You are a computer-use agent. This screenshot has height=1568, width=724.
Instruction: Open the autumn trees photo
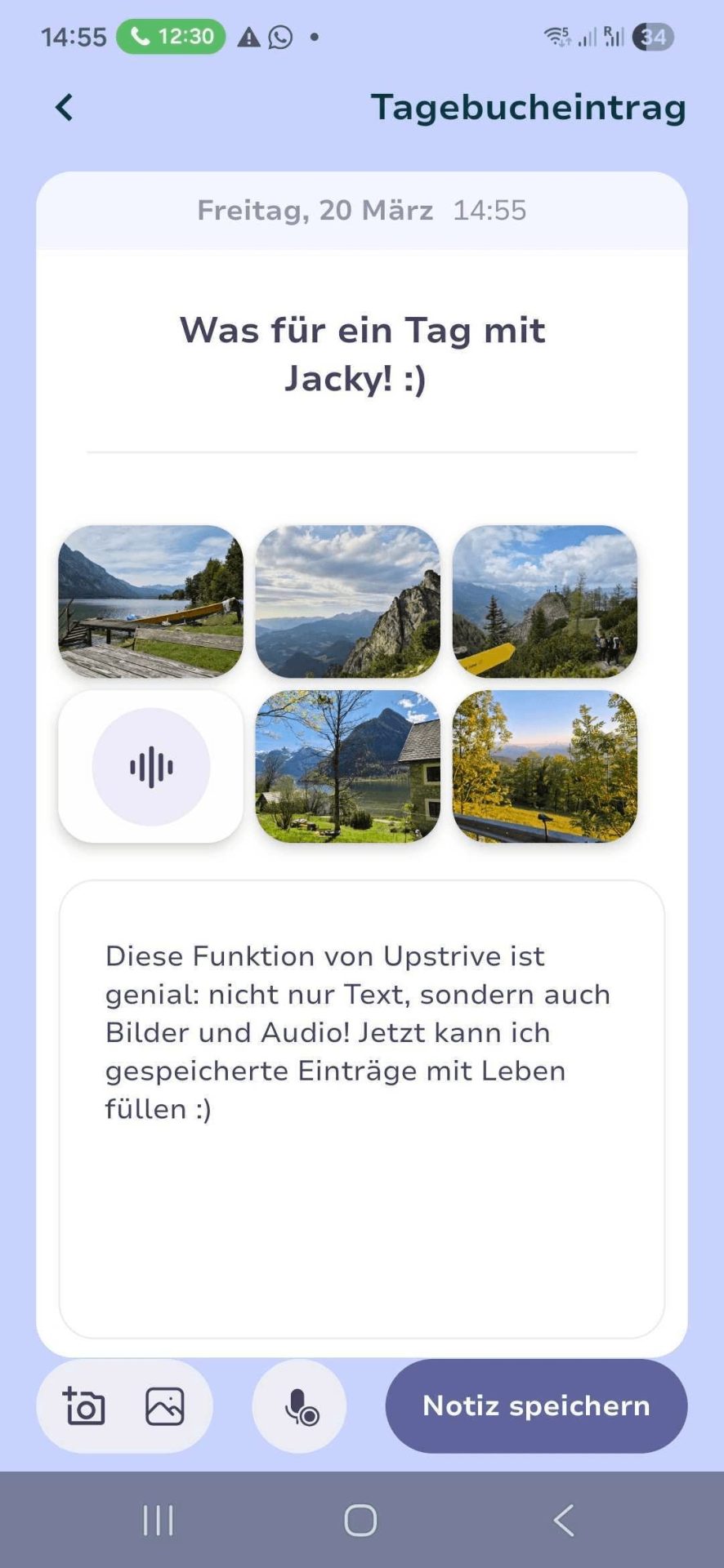[x=545, y=767]
